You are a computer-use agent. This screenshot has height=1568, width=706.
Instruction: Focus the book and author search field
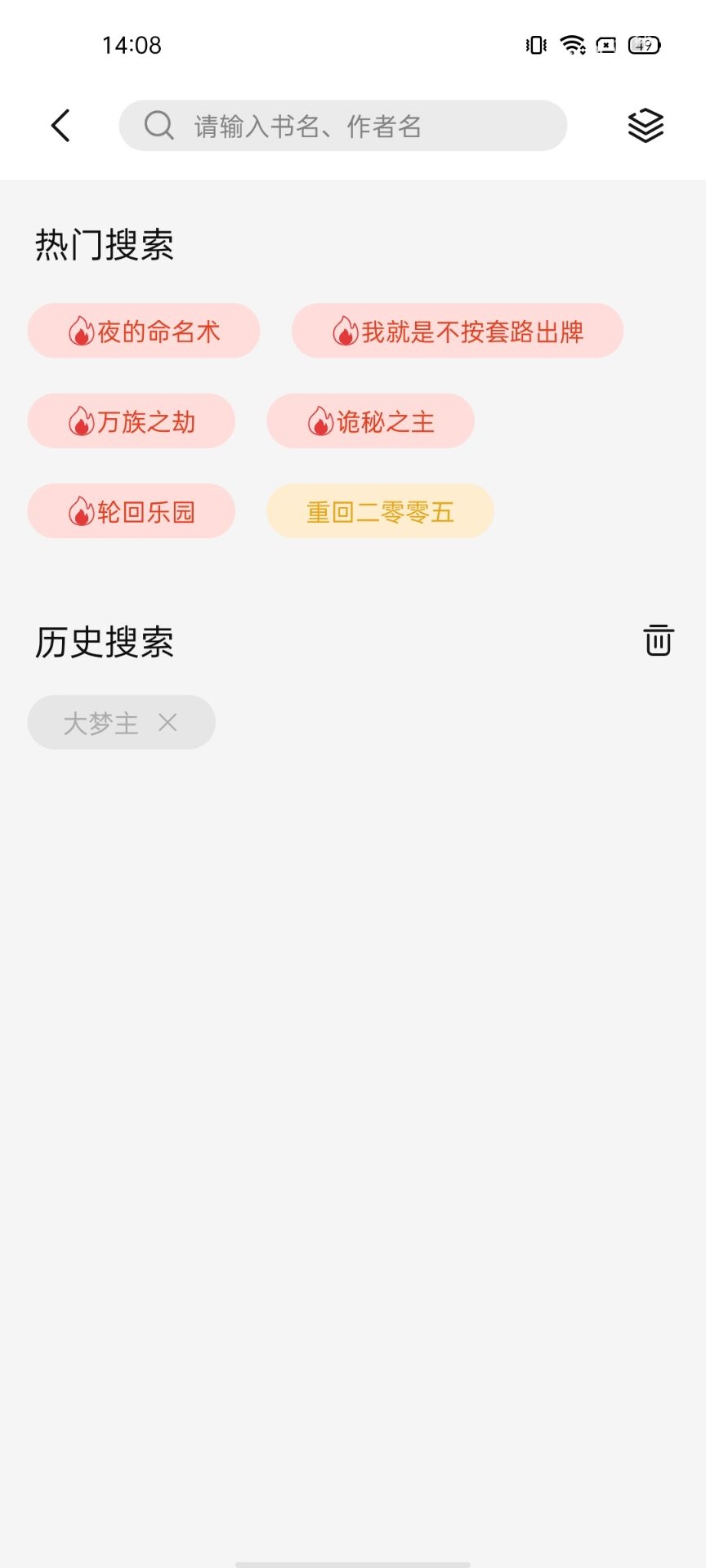343,126
